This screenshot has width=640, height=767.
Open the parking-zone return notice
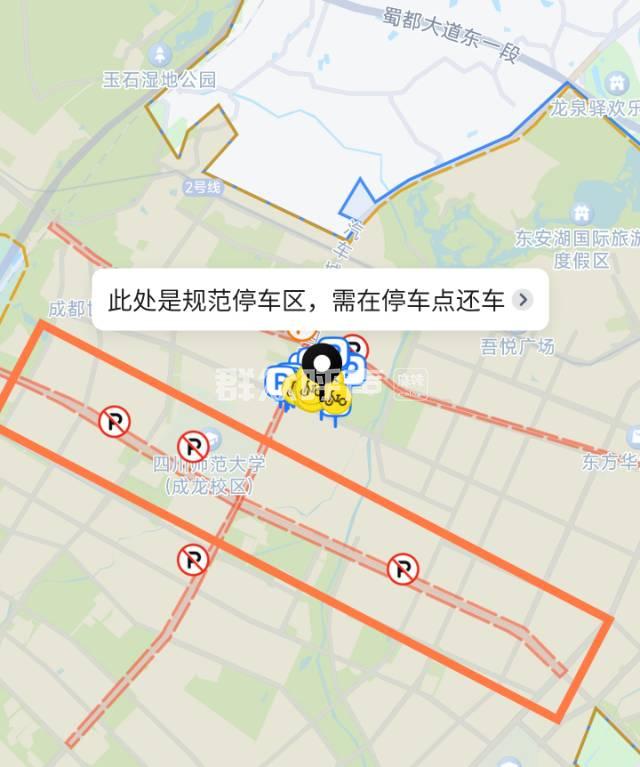pyautogui.click(x=320, y=300)
